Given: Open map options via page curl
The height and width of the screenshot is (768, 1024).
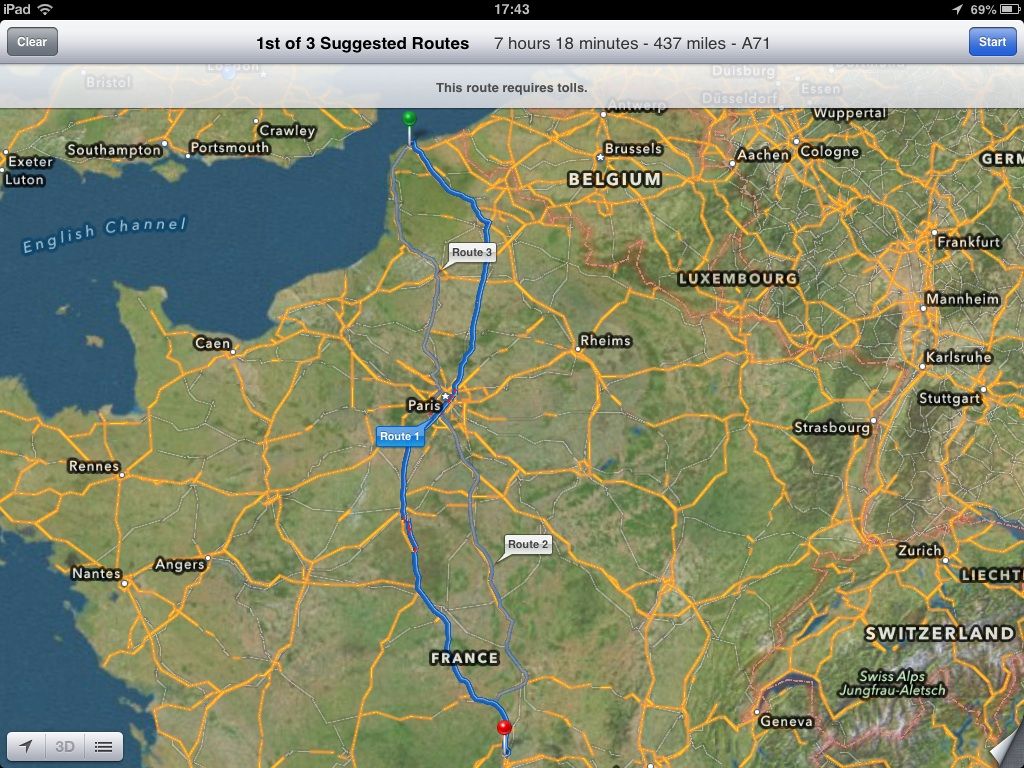Looking at the screenshot, I should tap(1006, 750).
